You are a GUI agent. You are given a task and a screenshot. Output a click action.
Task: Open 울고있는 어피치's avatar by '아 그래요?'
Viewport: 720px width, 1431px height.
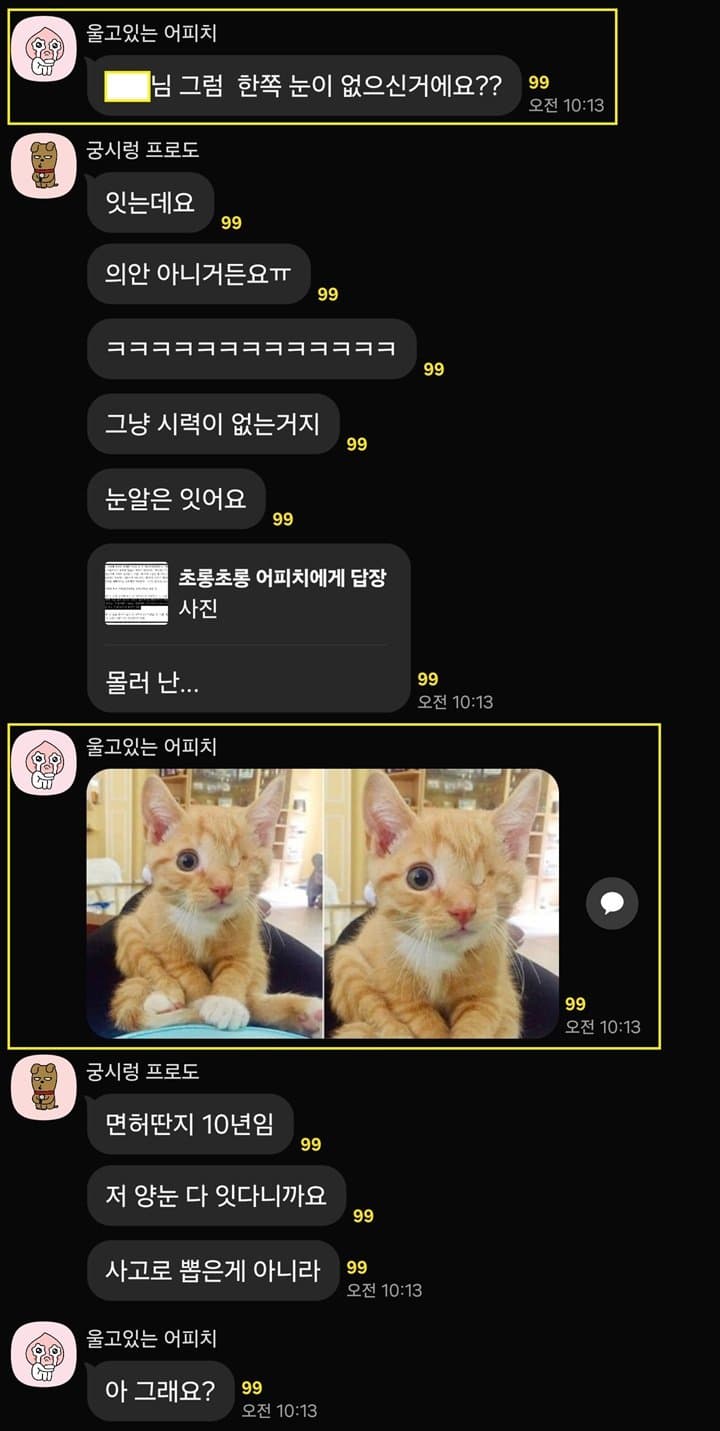44,1354
